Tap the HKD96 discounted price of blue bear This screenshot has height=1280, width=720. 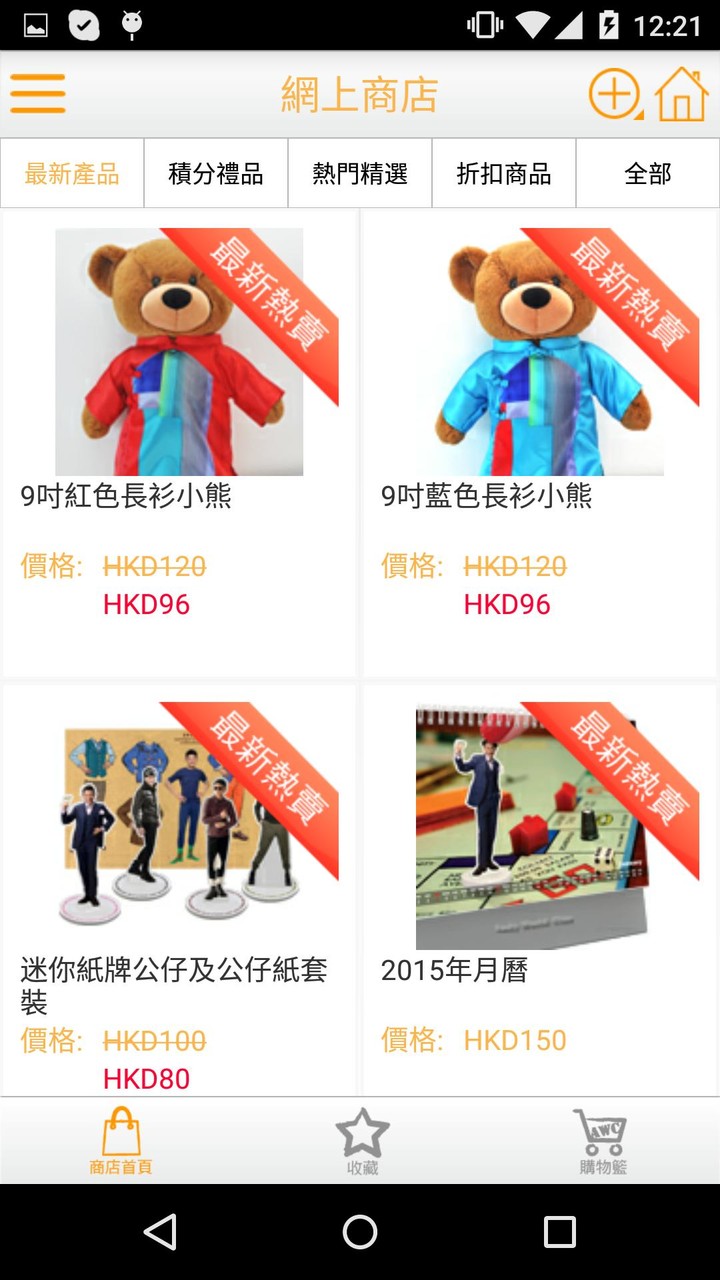tap(505, 604)
